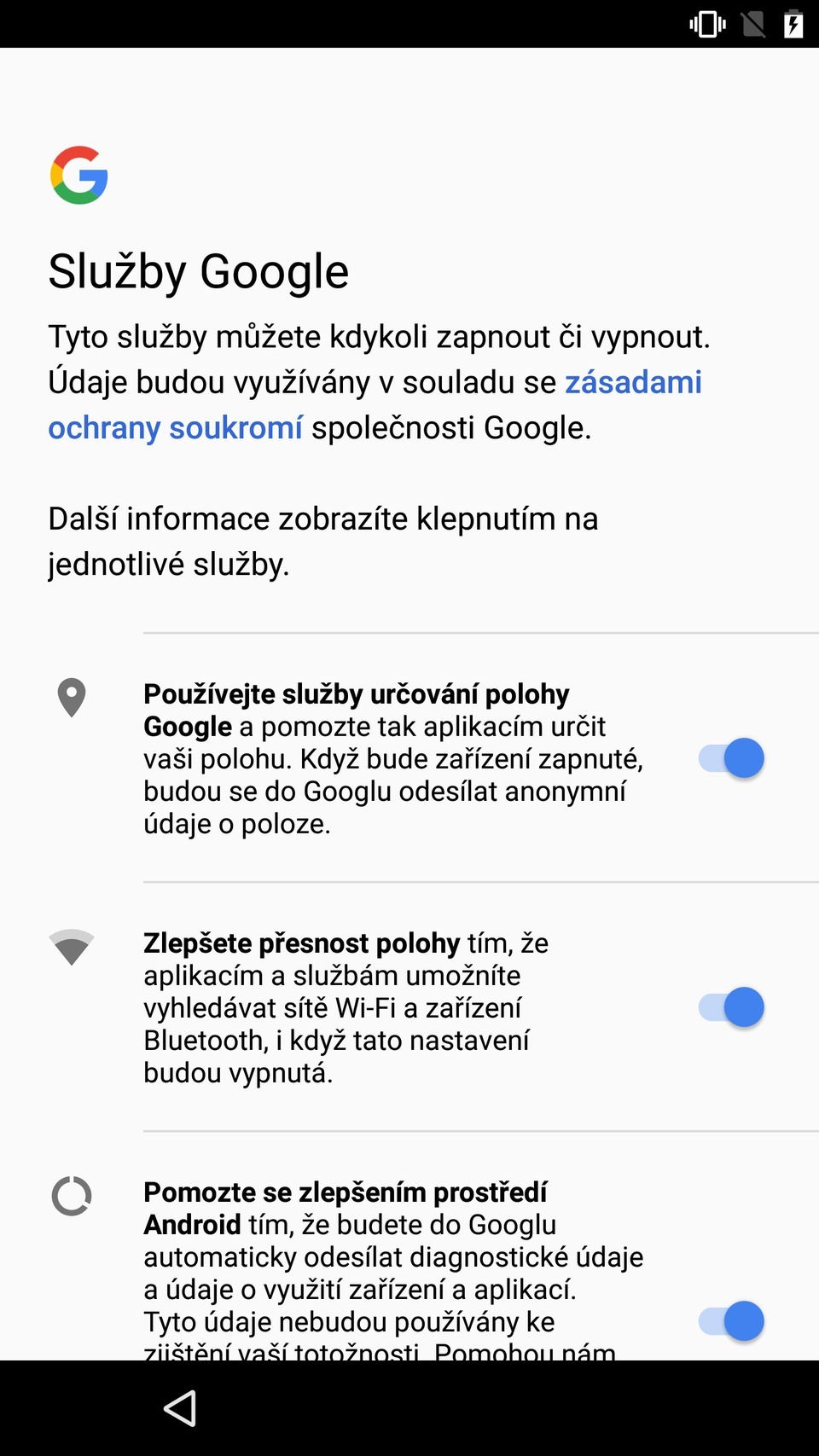Click the Google logo at the top
This screenshot has height=1456, width=819.
[78, 175]
